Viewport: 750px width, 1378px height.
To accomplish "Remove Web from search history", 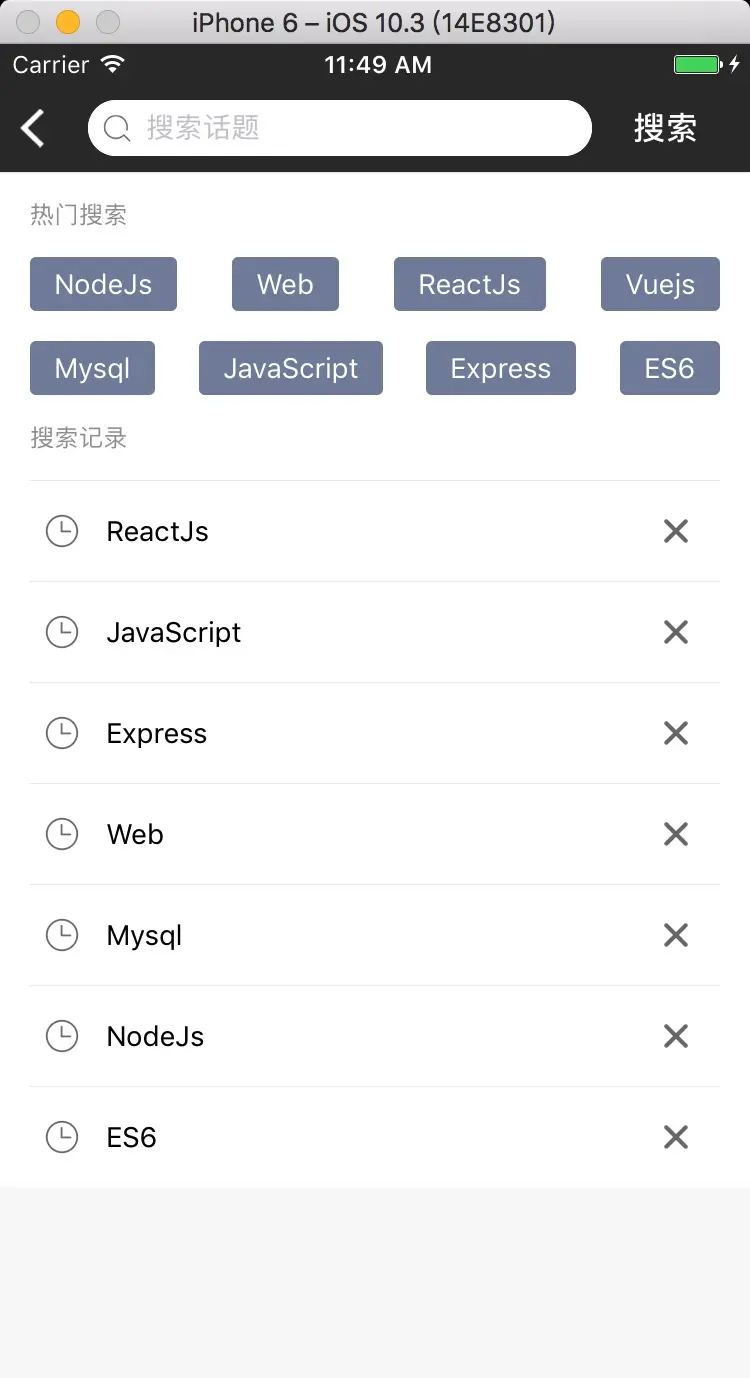I will point(675,834).
